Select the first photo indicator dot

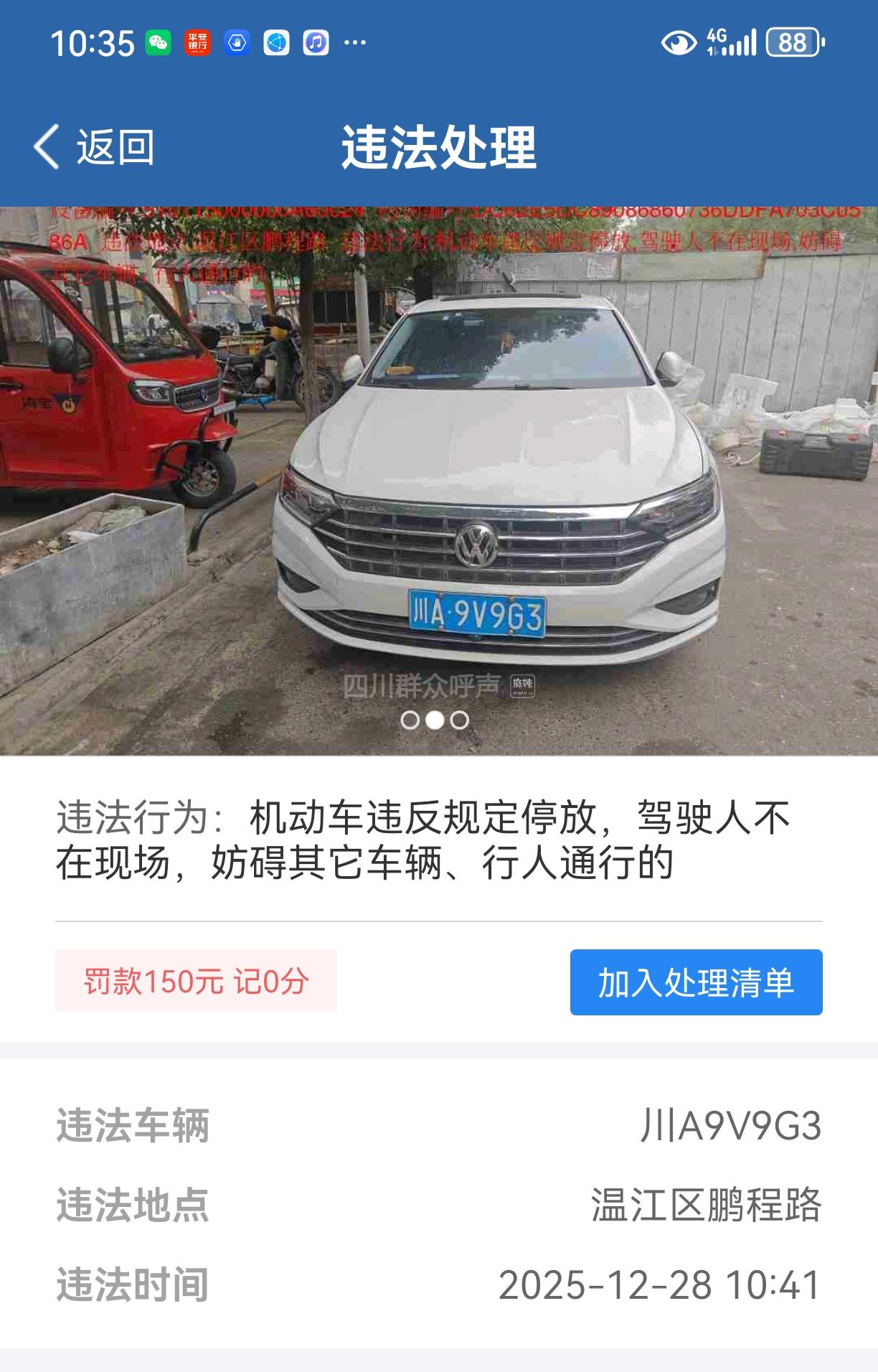(410, 720)
